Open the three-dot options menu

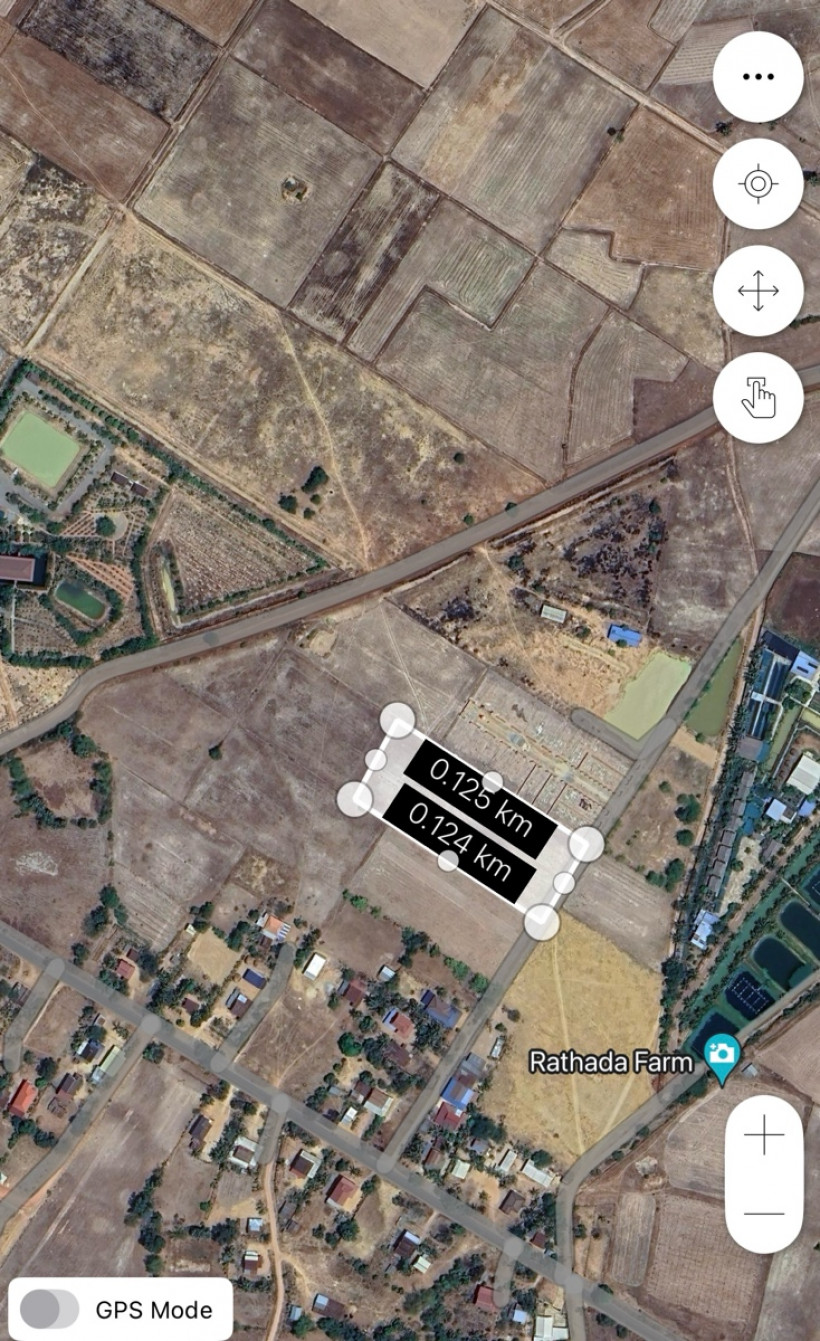click(x=758, y=74)
